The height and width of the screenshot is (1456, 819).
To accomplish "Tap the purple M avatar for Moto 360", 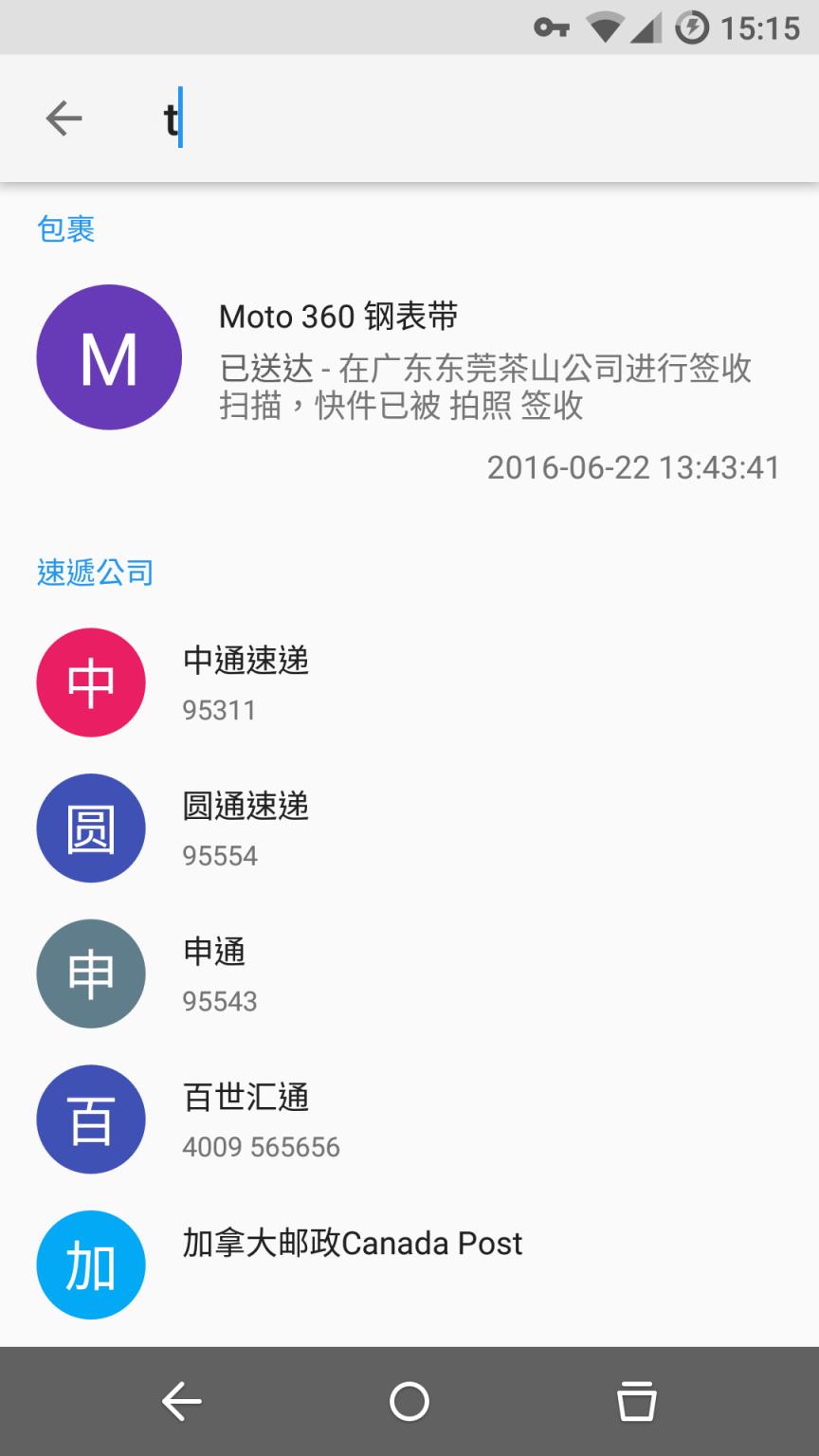I will 109,357.
